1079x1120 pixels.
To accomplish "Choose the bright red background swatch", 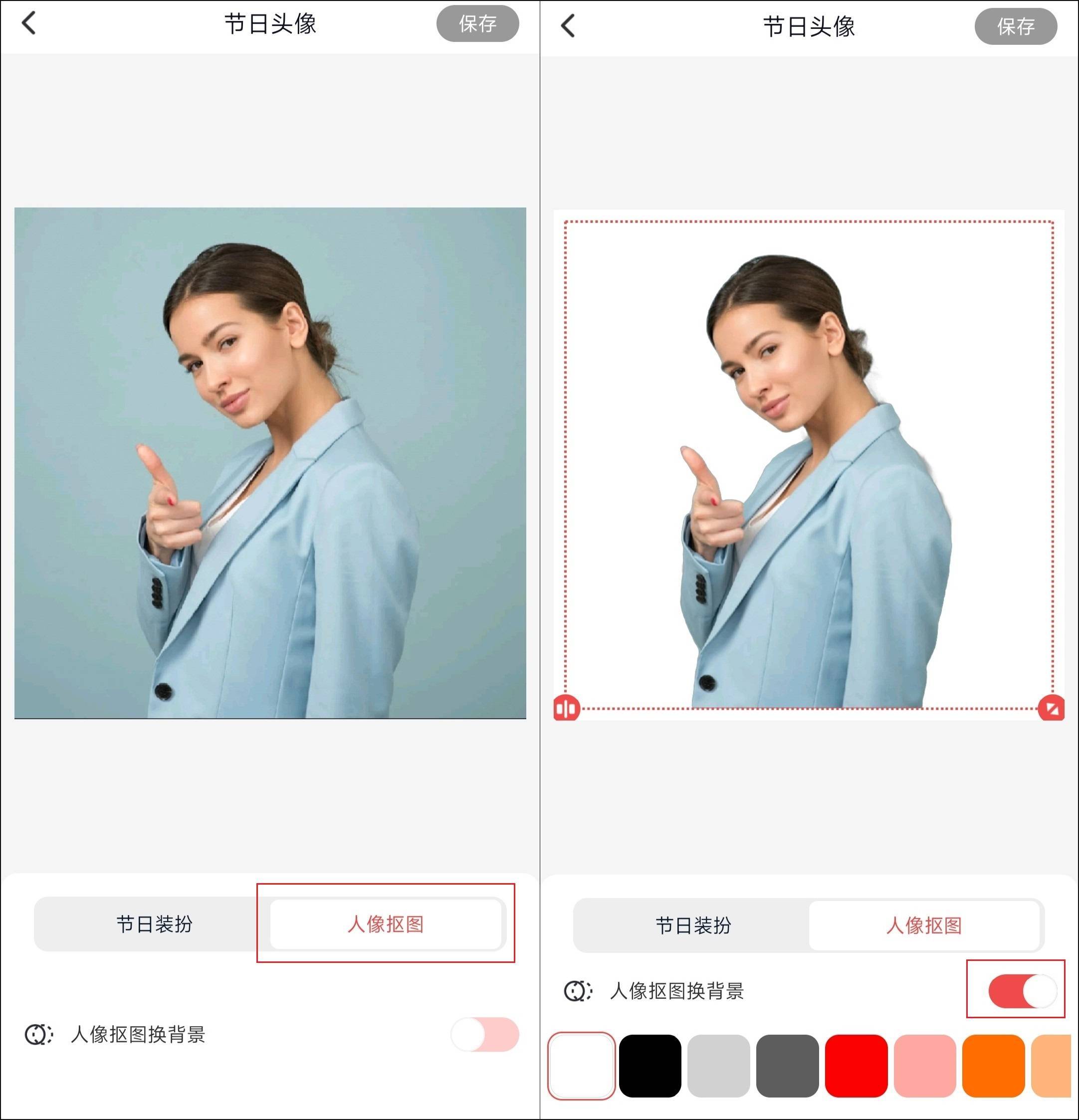I will tap(856, 1066).
